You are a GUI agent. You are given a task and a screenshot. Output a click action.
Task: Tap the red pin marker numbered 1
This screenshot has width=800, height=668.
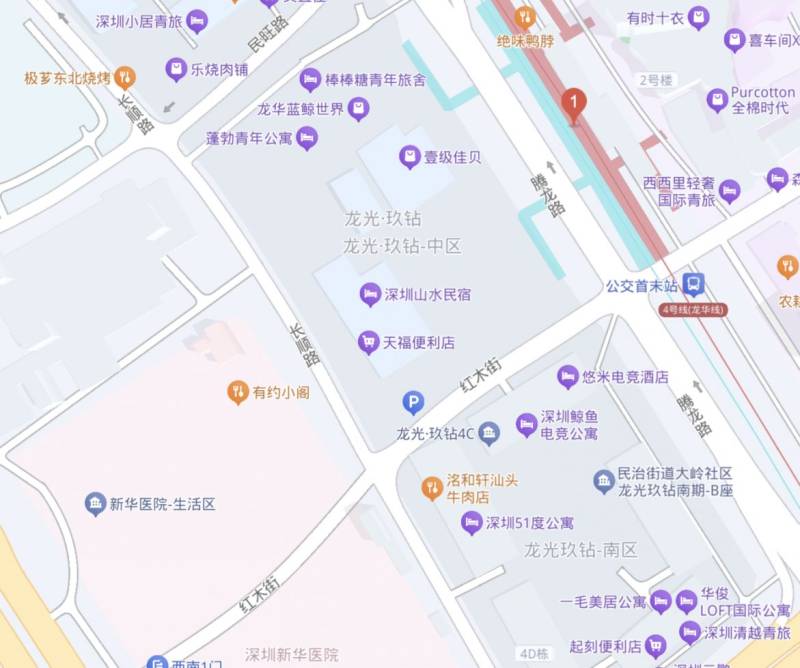(573, 103)
